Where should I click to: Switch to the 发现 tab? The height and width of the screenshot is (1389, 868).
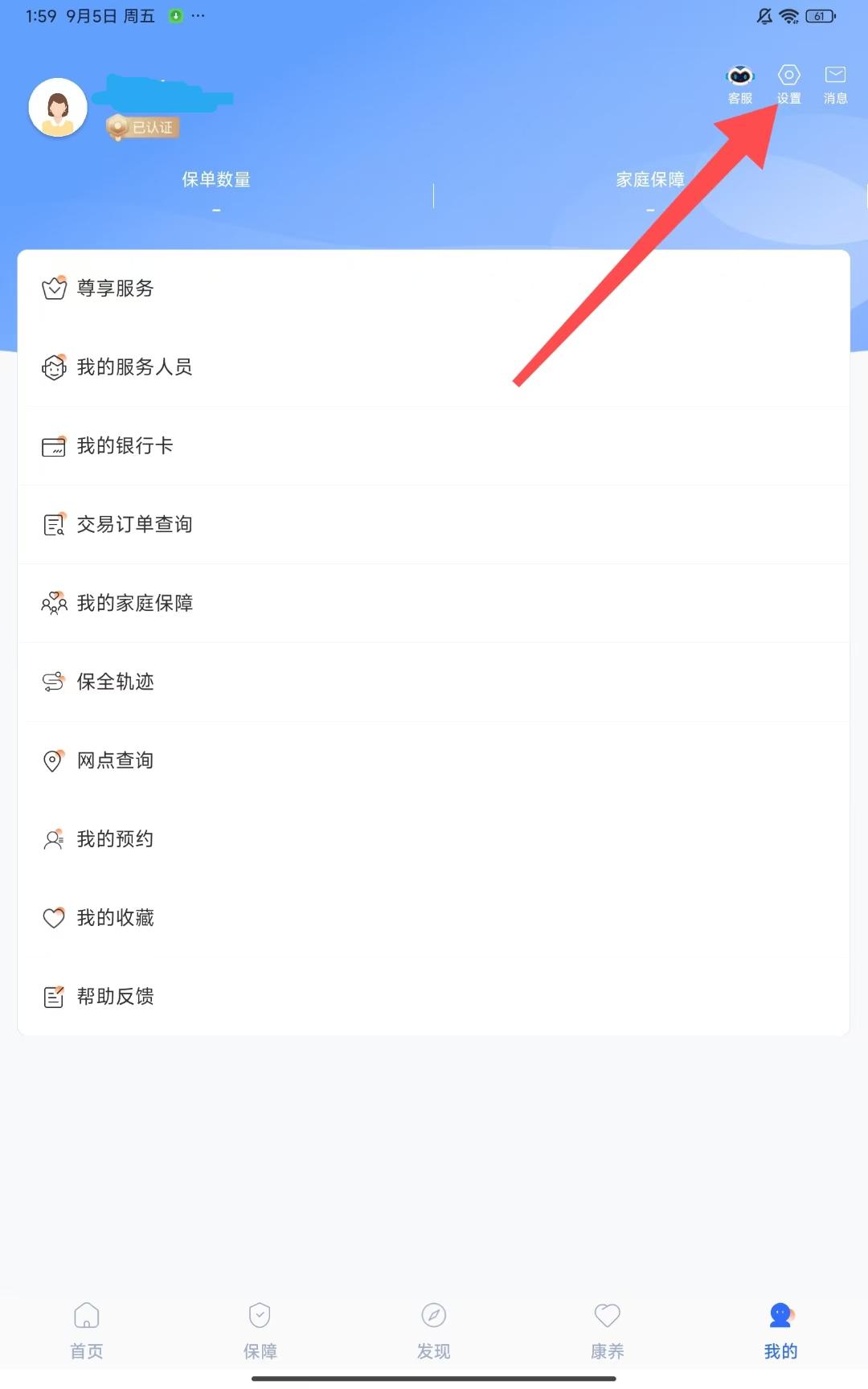tap(433, 1330)
